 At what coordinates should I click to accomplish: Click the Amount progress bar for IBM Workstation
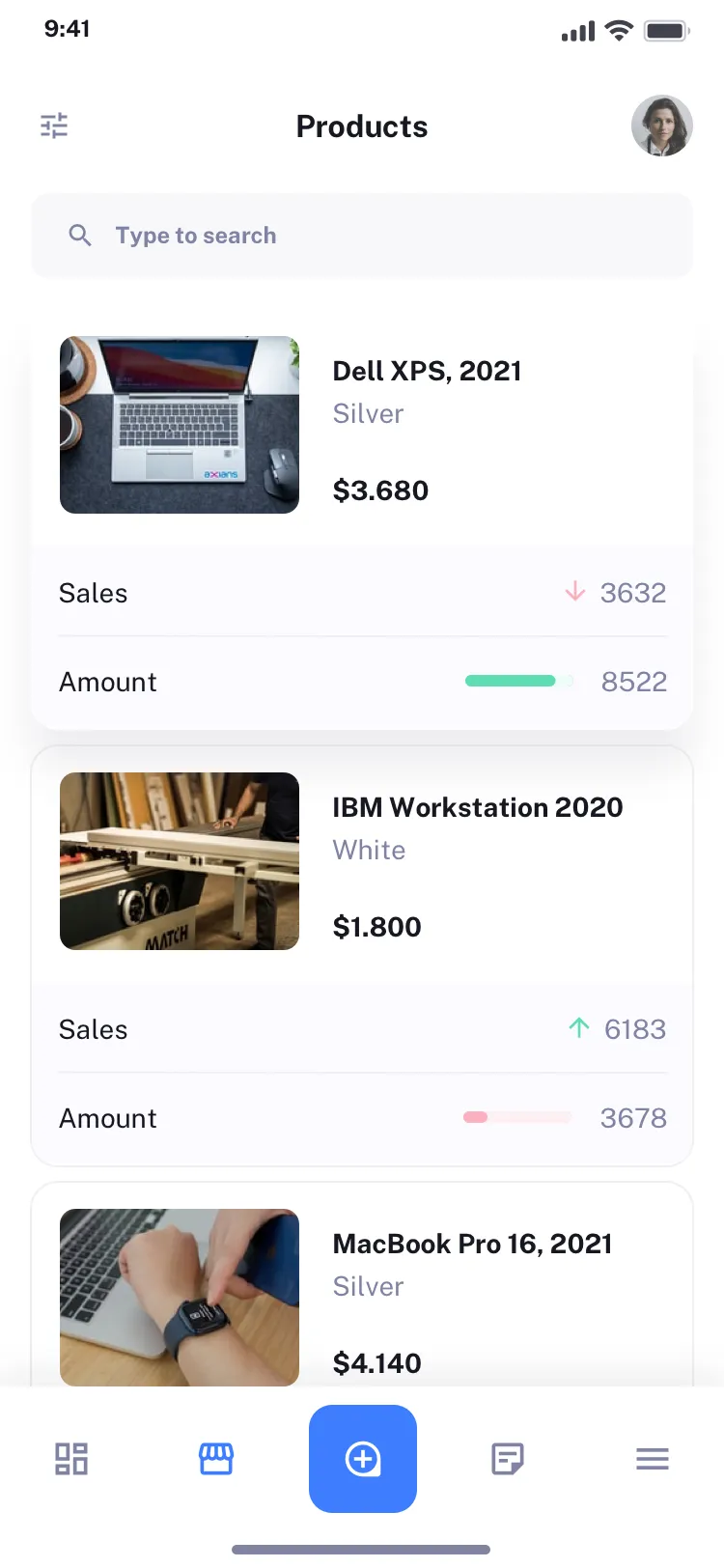(518, 1117)
